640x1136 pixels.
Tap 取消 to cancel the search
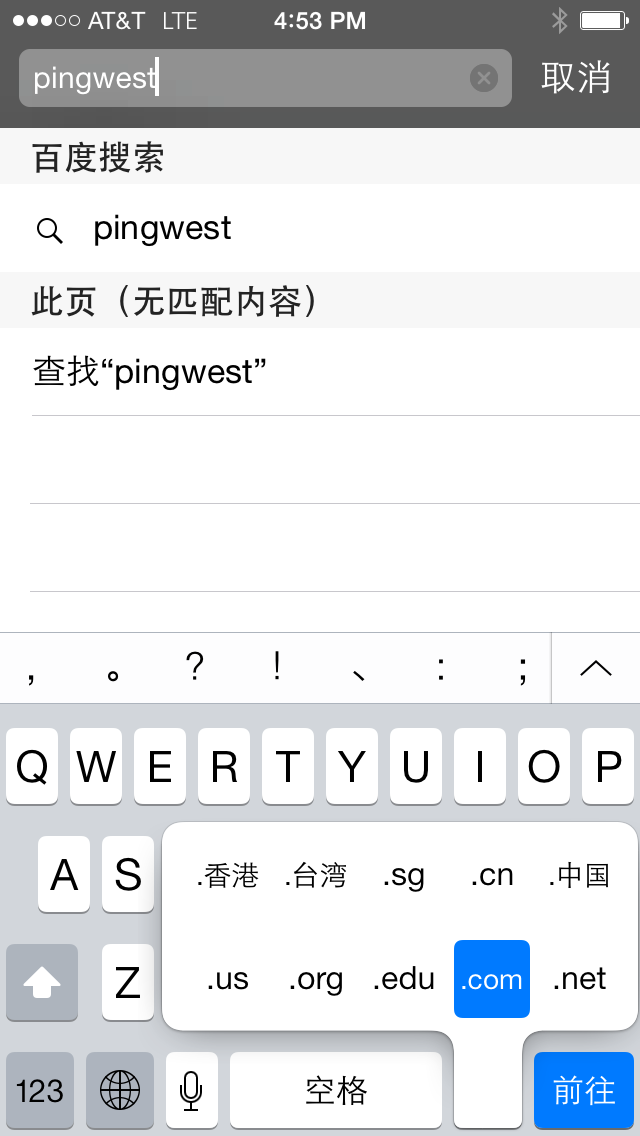click(x=576, y=78)
